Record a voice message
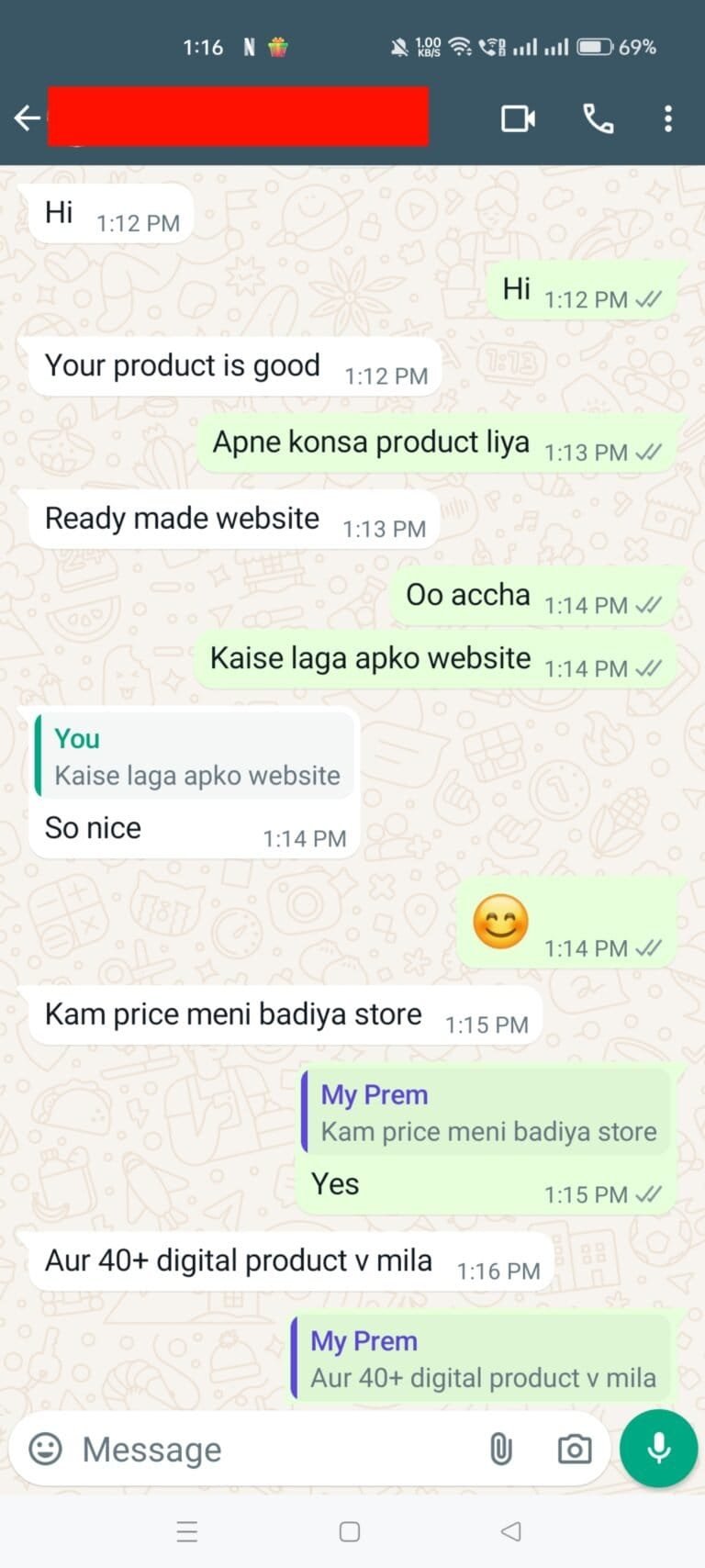Screen dimensions: 705x1568 (658, 1449)
